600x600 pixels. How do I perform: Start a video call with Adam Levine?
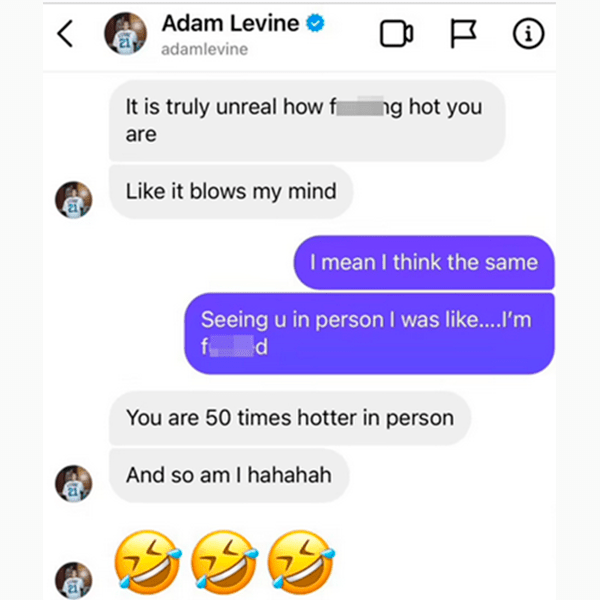pyautogui.click(x=396, y=34)
